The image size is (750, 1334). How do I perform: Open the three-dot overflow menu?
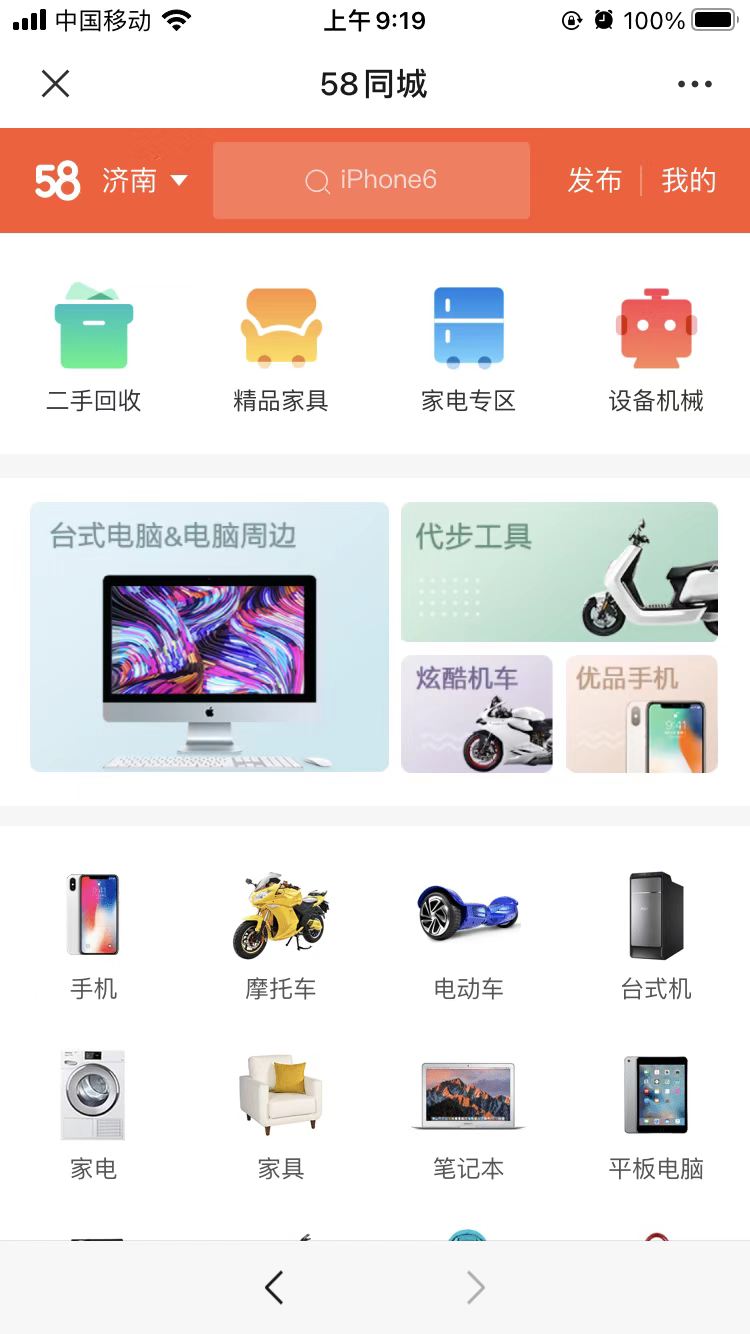pos(694,84)
